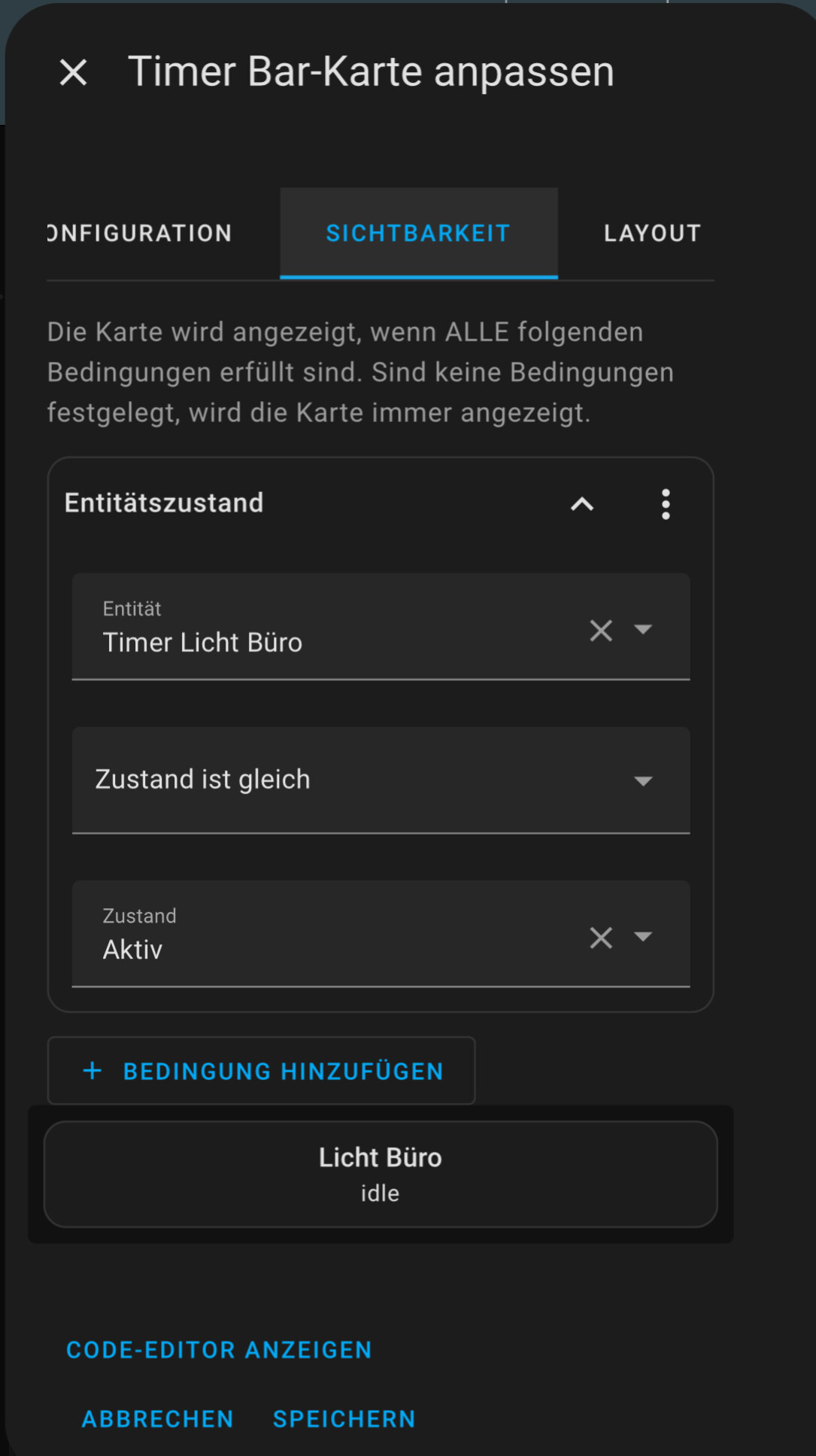Open the Entität dropdown
This screenshot has height=1456, width=816.
pos(643,629)
